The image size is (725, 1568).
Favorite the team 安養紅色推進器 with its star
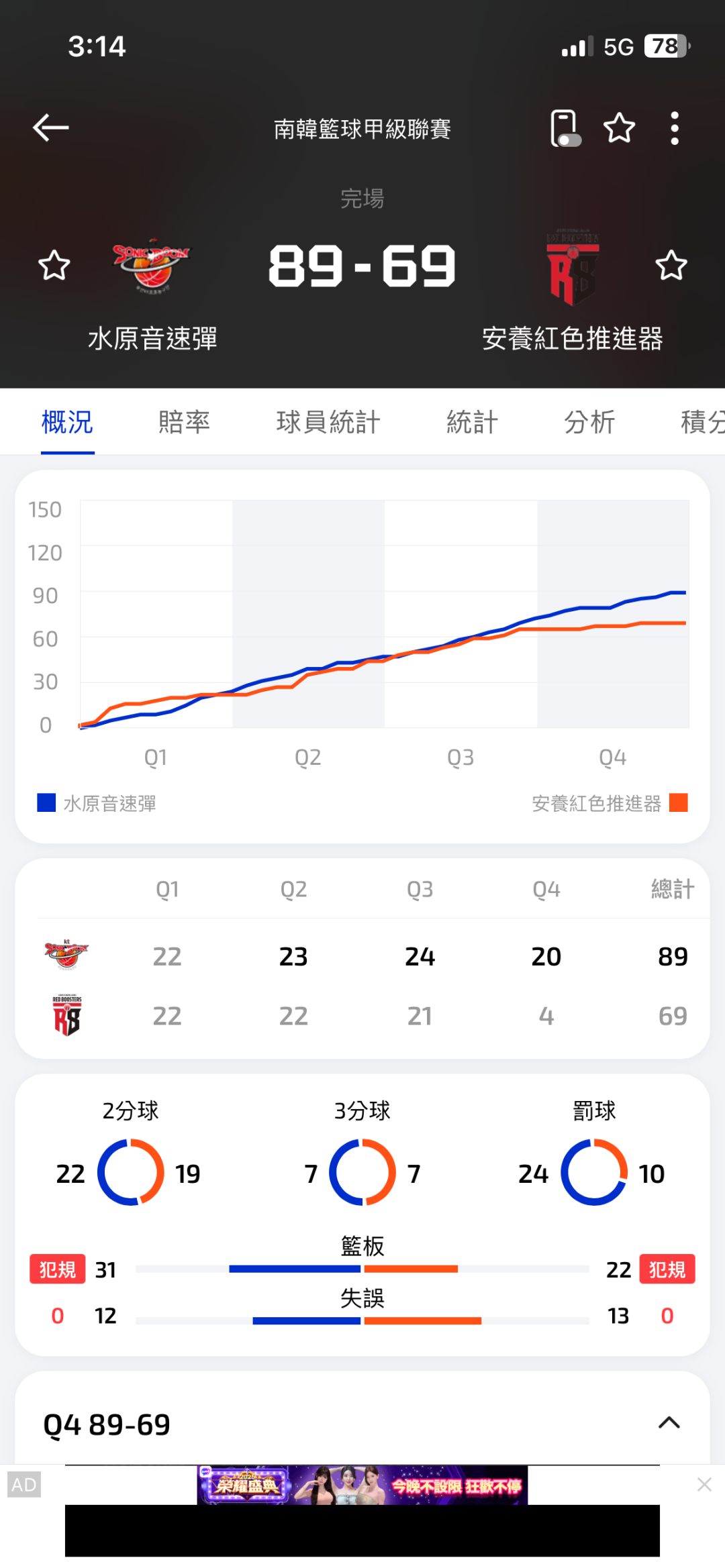(x=671, y=266)
